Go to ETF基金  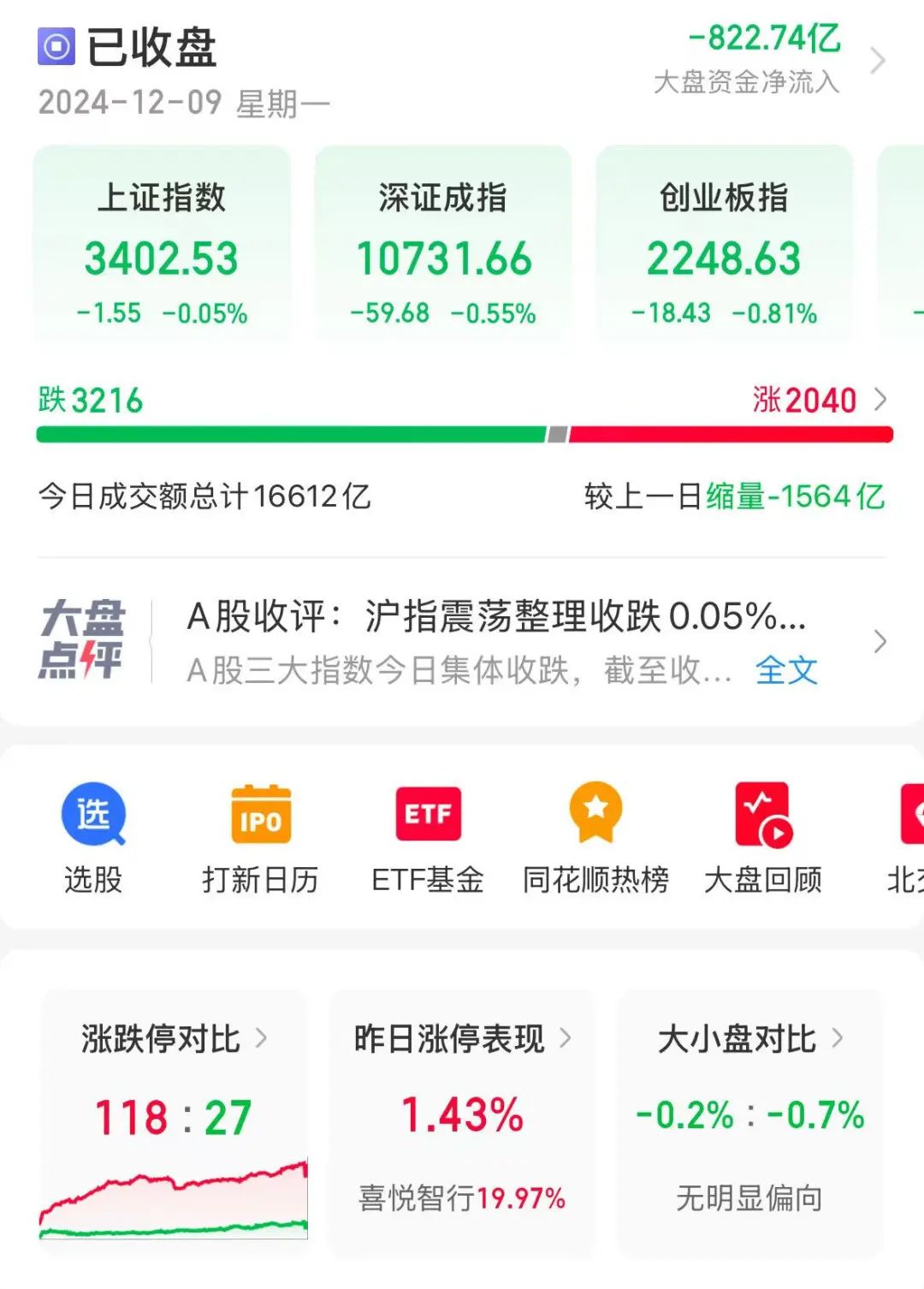[x=428, y=837]
